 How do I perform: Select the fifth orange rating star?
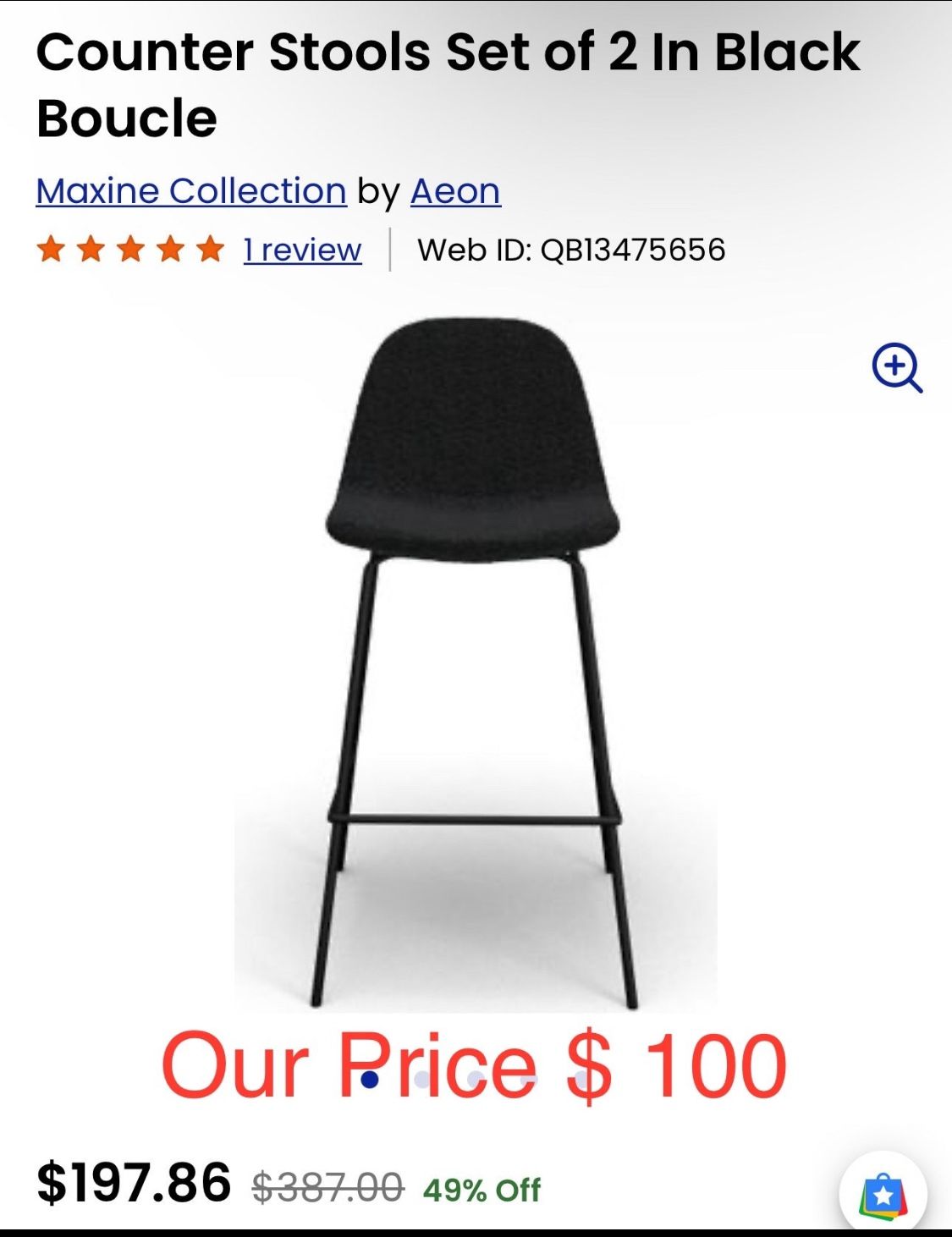pos(208,250)
